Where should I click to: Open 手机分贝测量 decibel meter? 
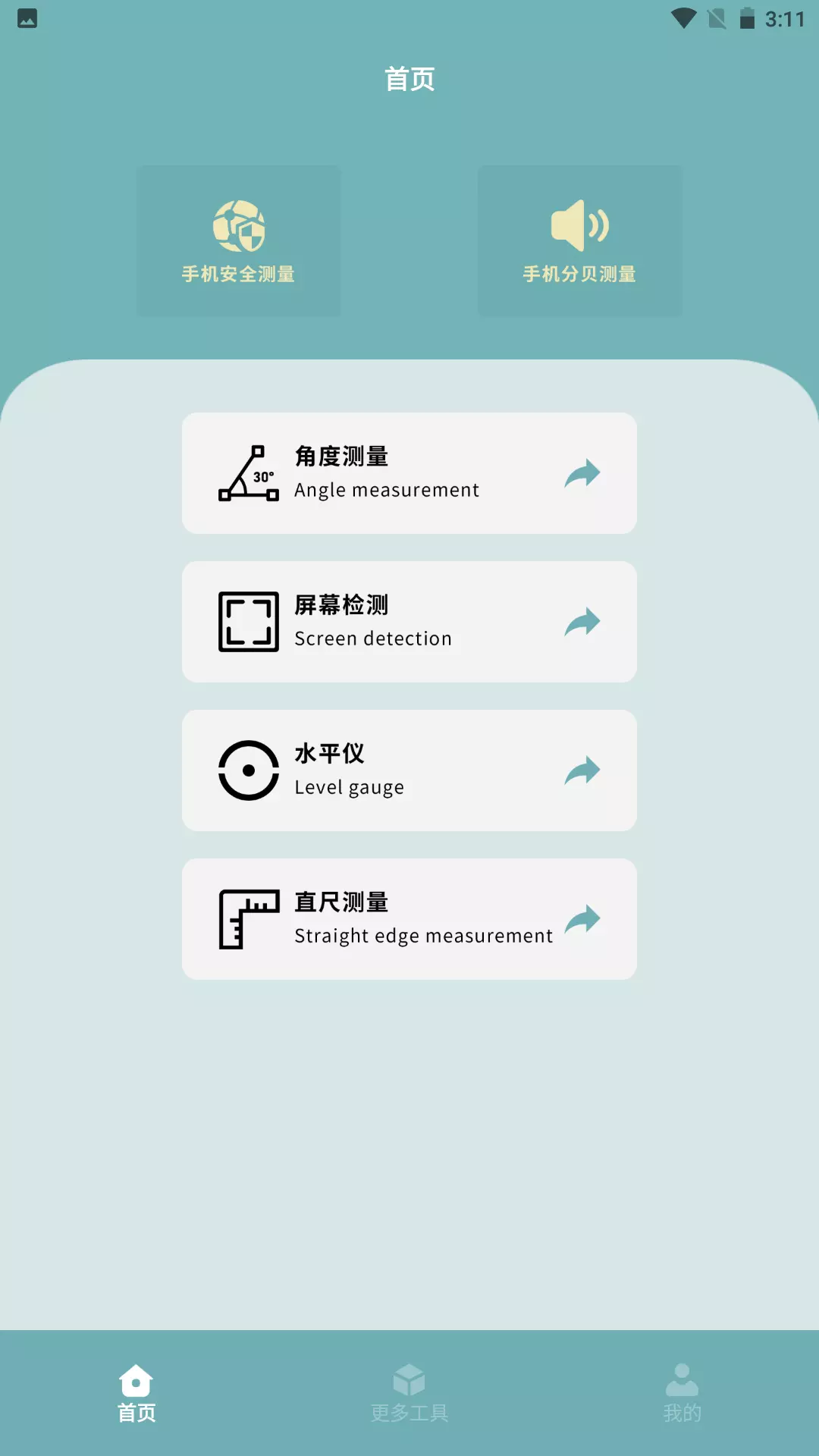pyautogui.click(x=580, y=241)
